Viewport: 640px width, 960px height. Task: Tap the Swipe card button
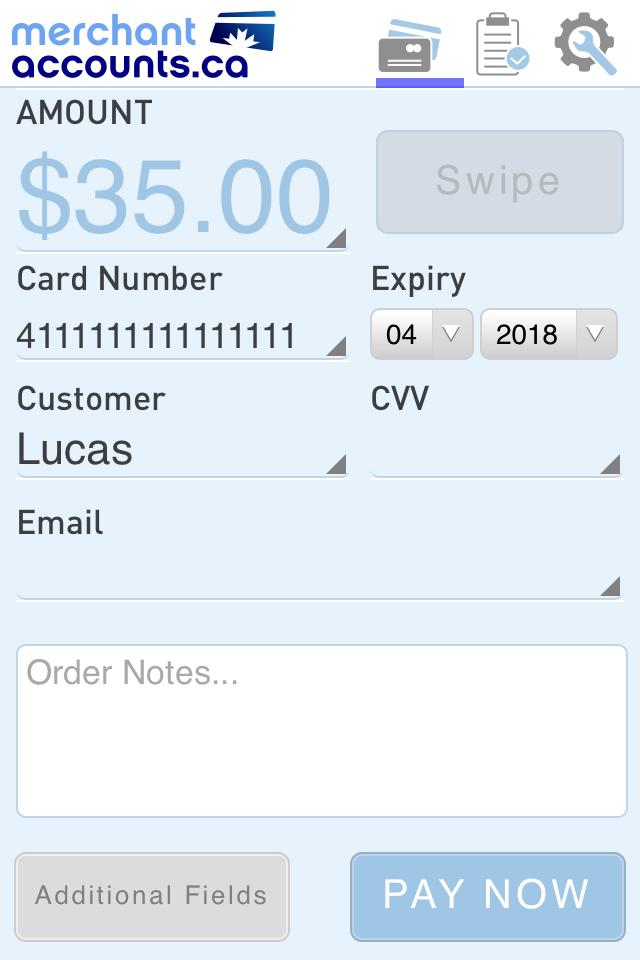[x=499, y=181]
